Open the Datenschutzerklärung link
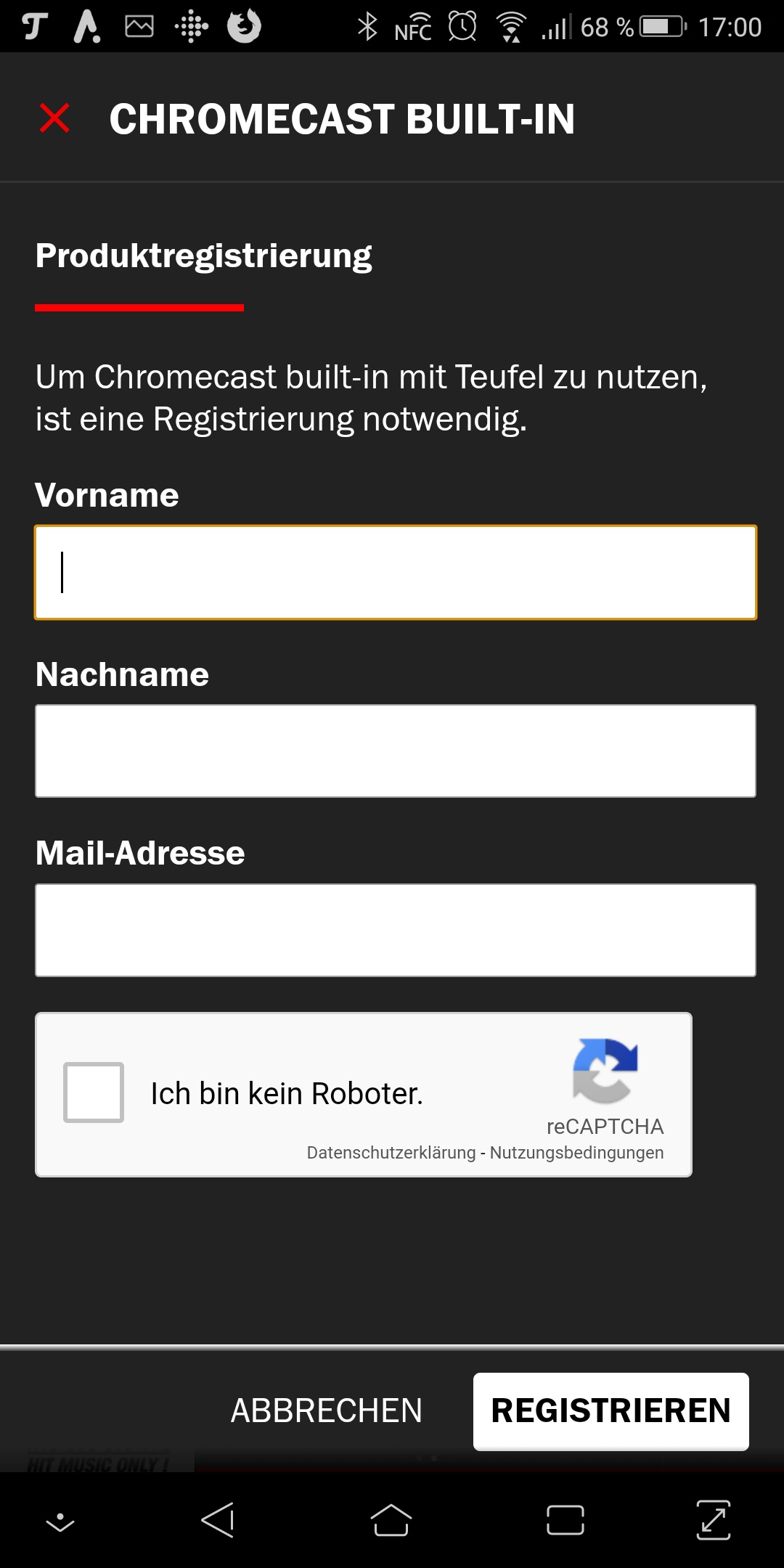This screenshot has width=784, height=1568. (391, 1153)
